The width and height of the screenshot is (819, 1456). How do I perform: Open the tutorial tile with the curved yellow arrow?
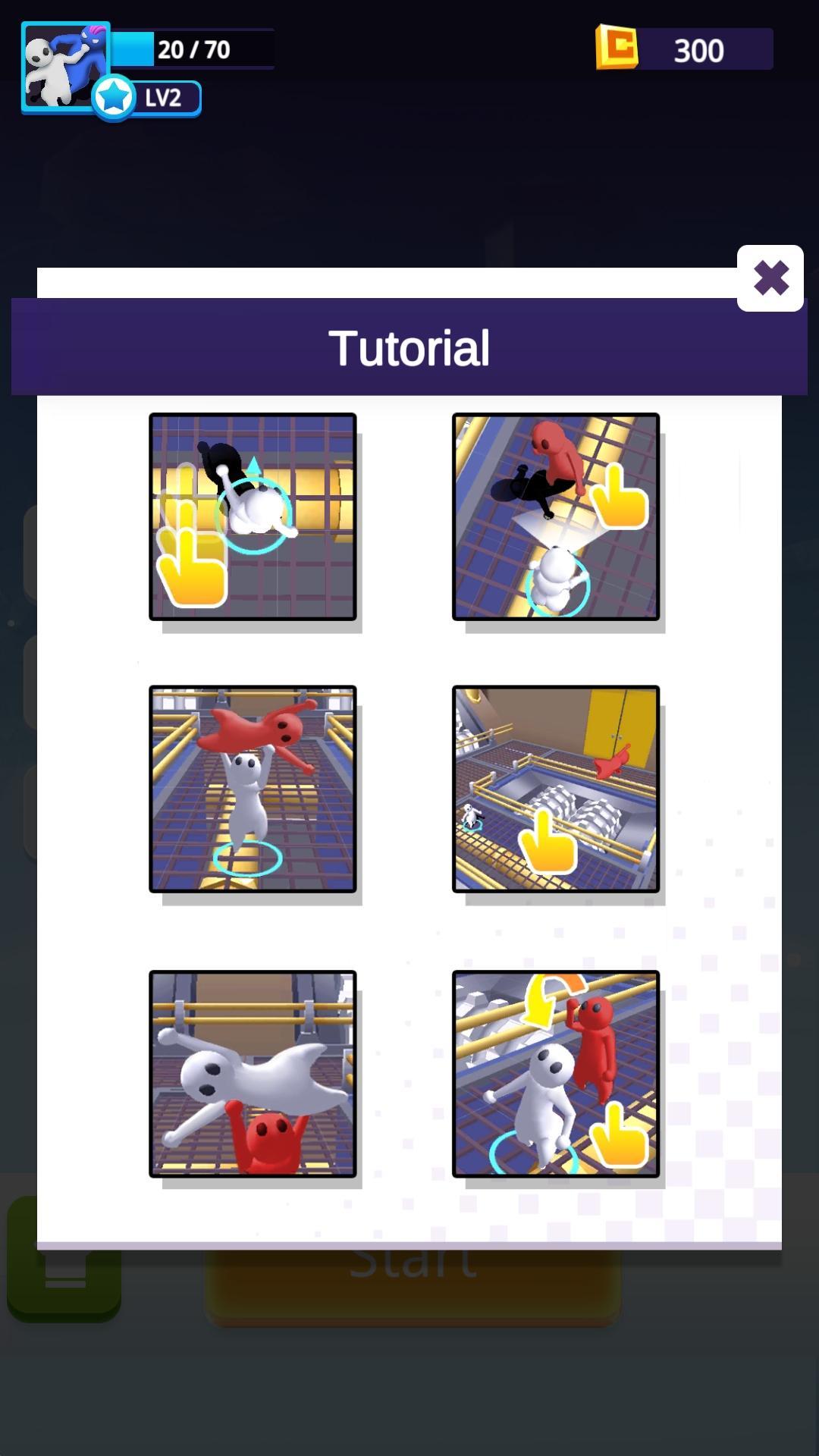point(556,1074)
